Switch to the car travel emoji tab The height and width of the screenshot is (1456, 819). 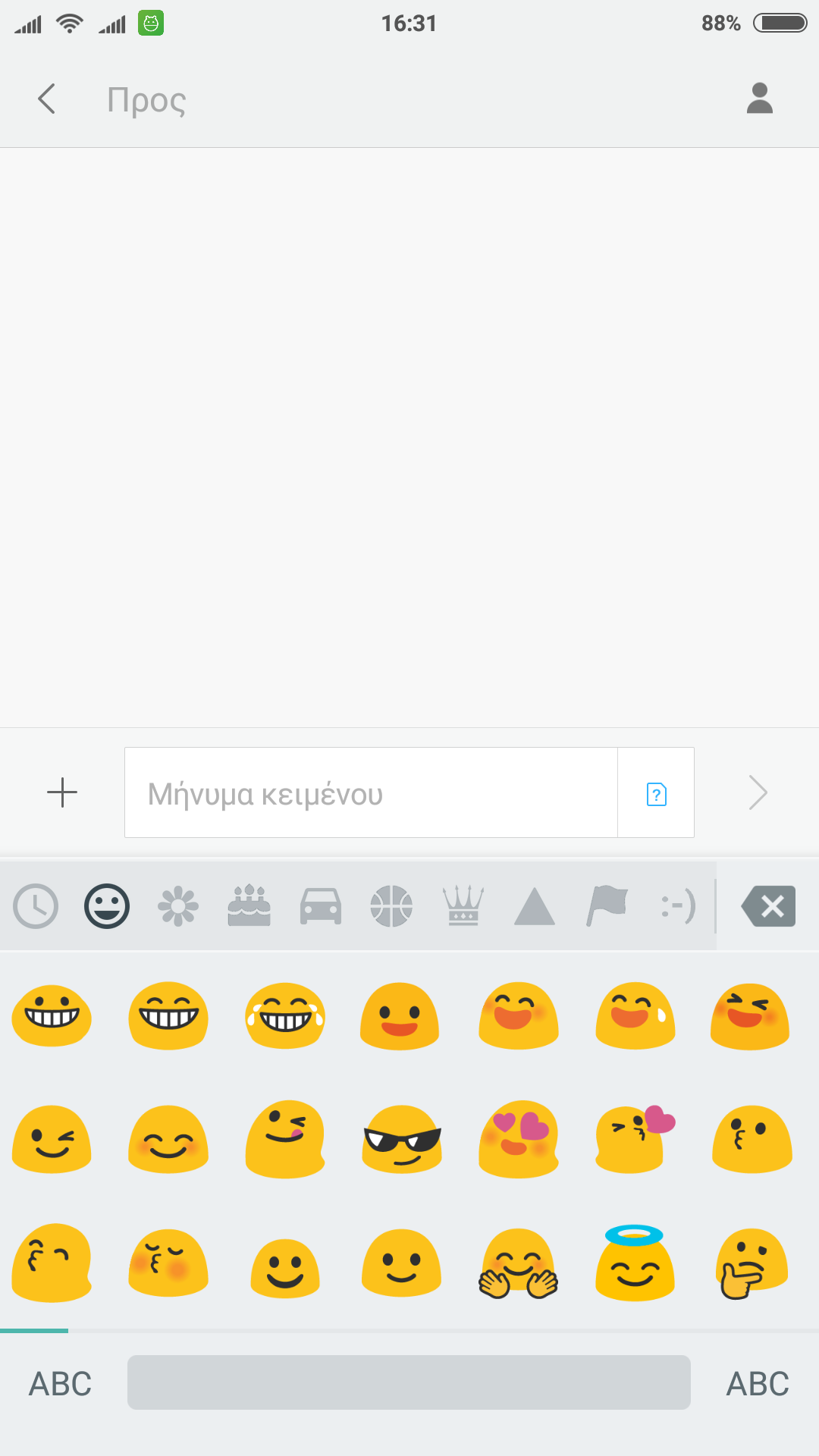[321, 906]
